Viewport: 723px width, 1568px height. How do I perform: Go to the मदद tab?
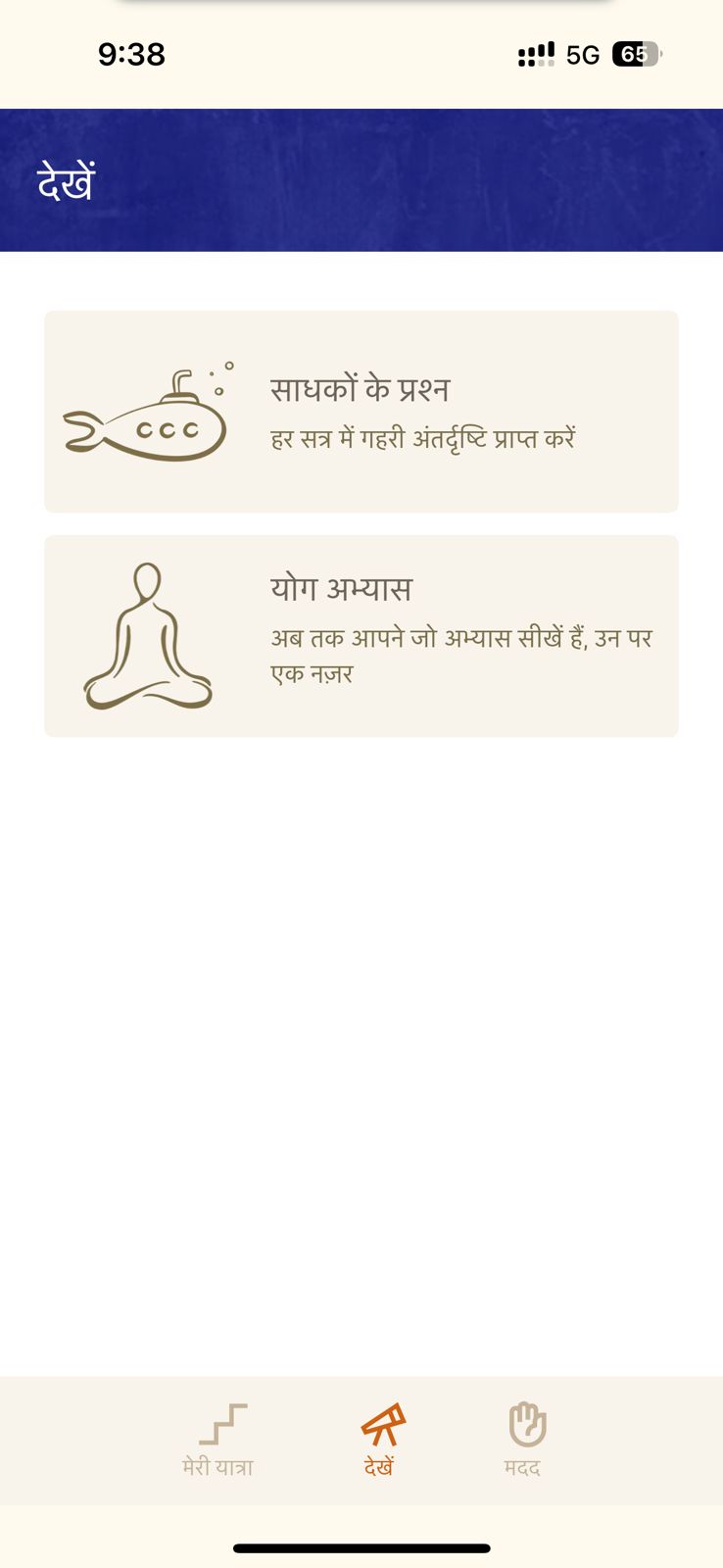[524, 1439]
